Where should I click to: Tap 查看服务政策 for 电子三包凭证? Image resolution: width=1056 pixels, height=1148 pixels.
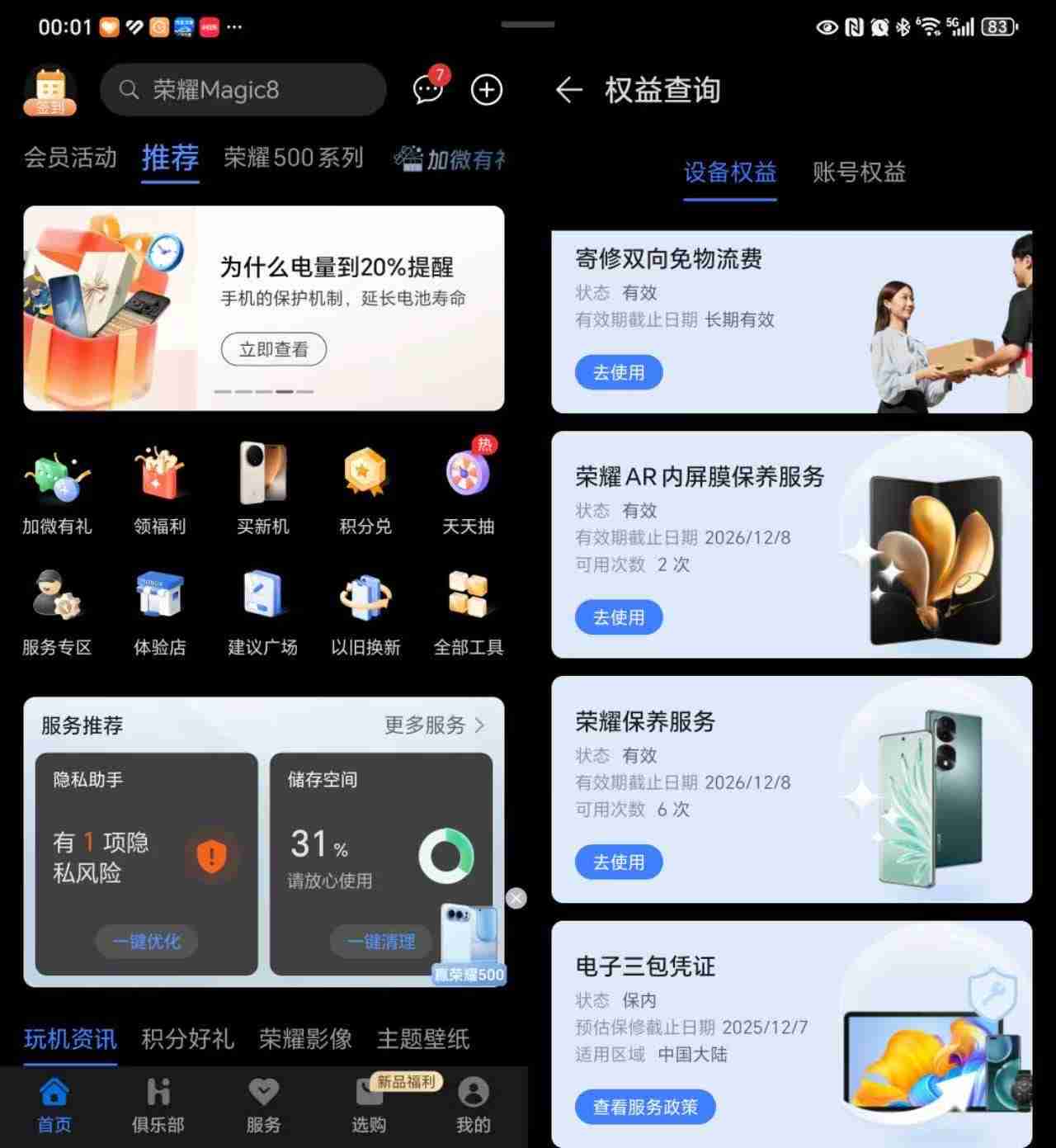click(x=645, y=1107)
